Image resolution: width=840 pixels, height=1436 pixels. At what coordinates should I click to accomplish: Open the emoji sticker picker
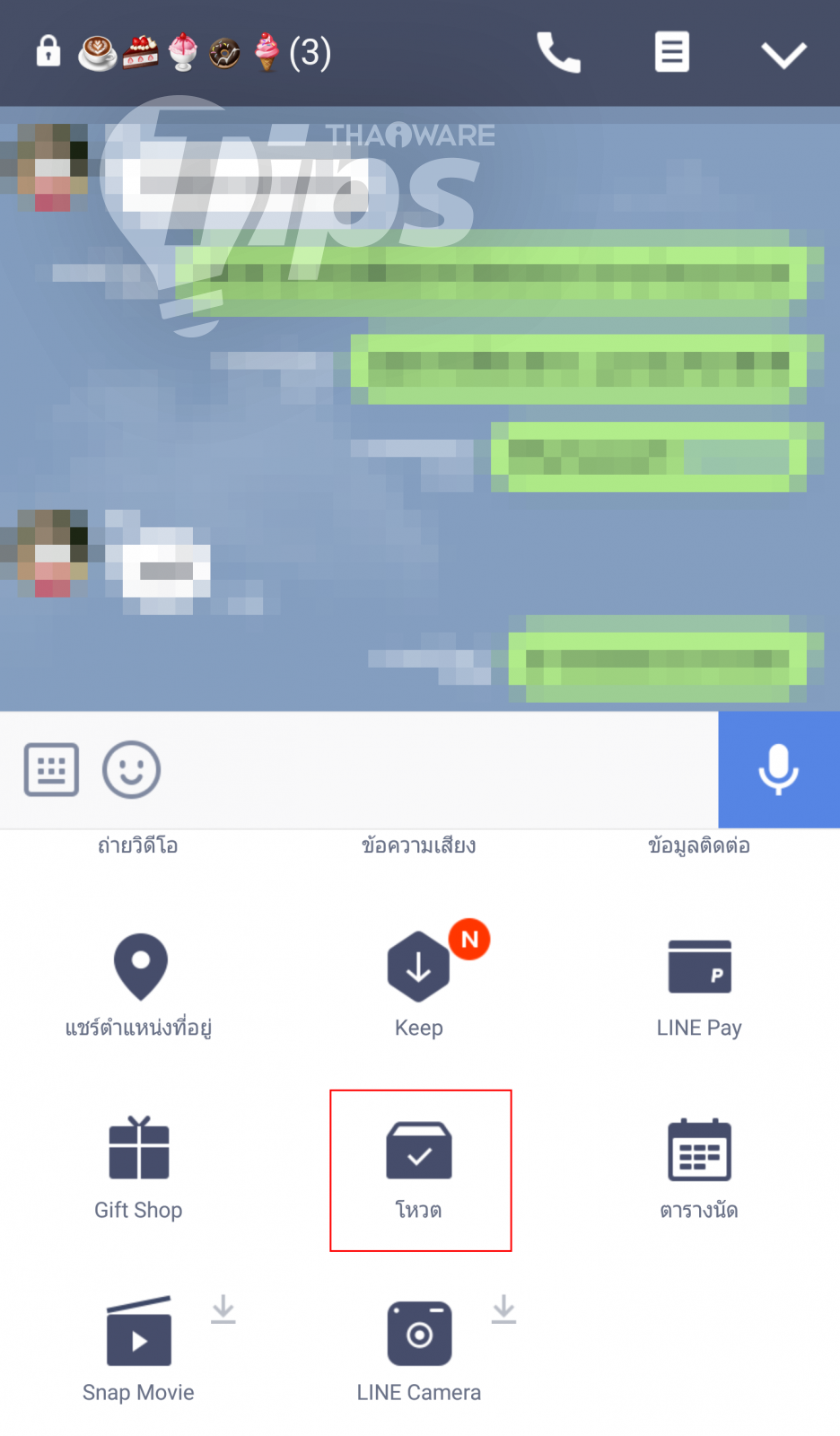[131, 769]
